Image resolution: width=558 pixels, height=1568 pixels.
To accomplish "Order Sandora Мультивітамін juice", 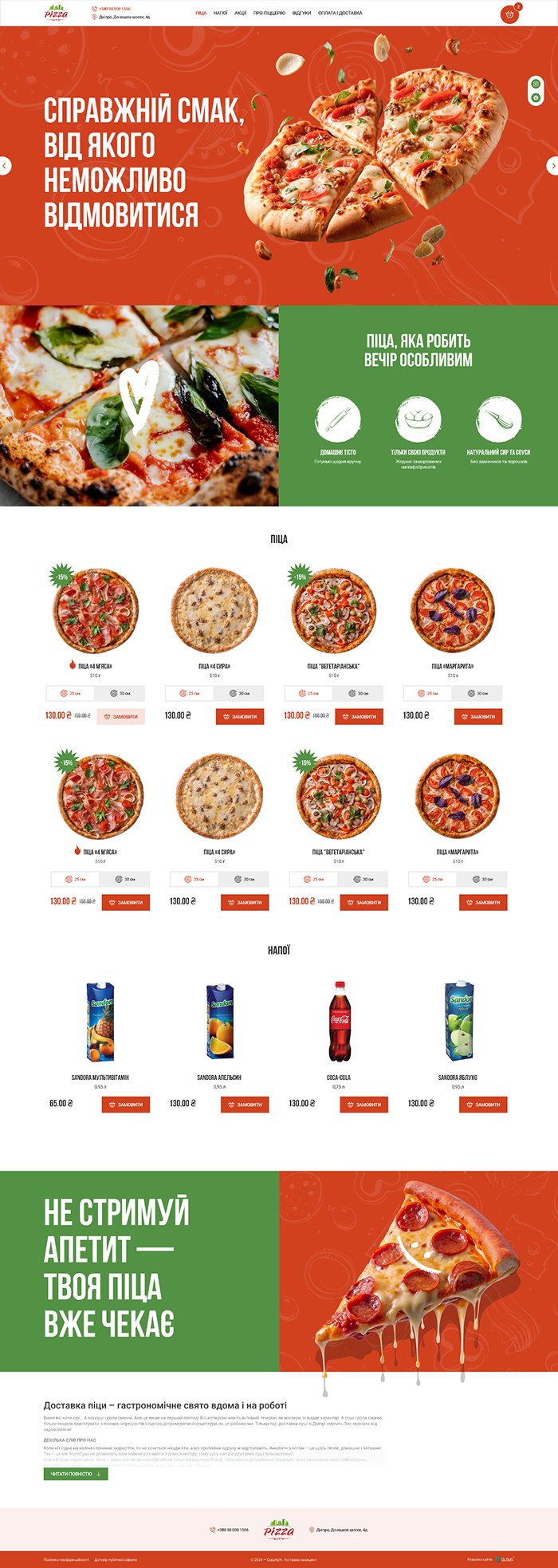I will pos(125,1105).
